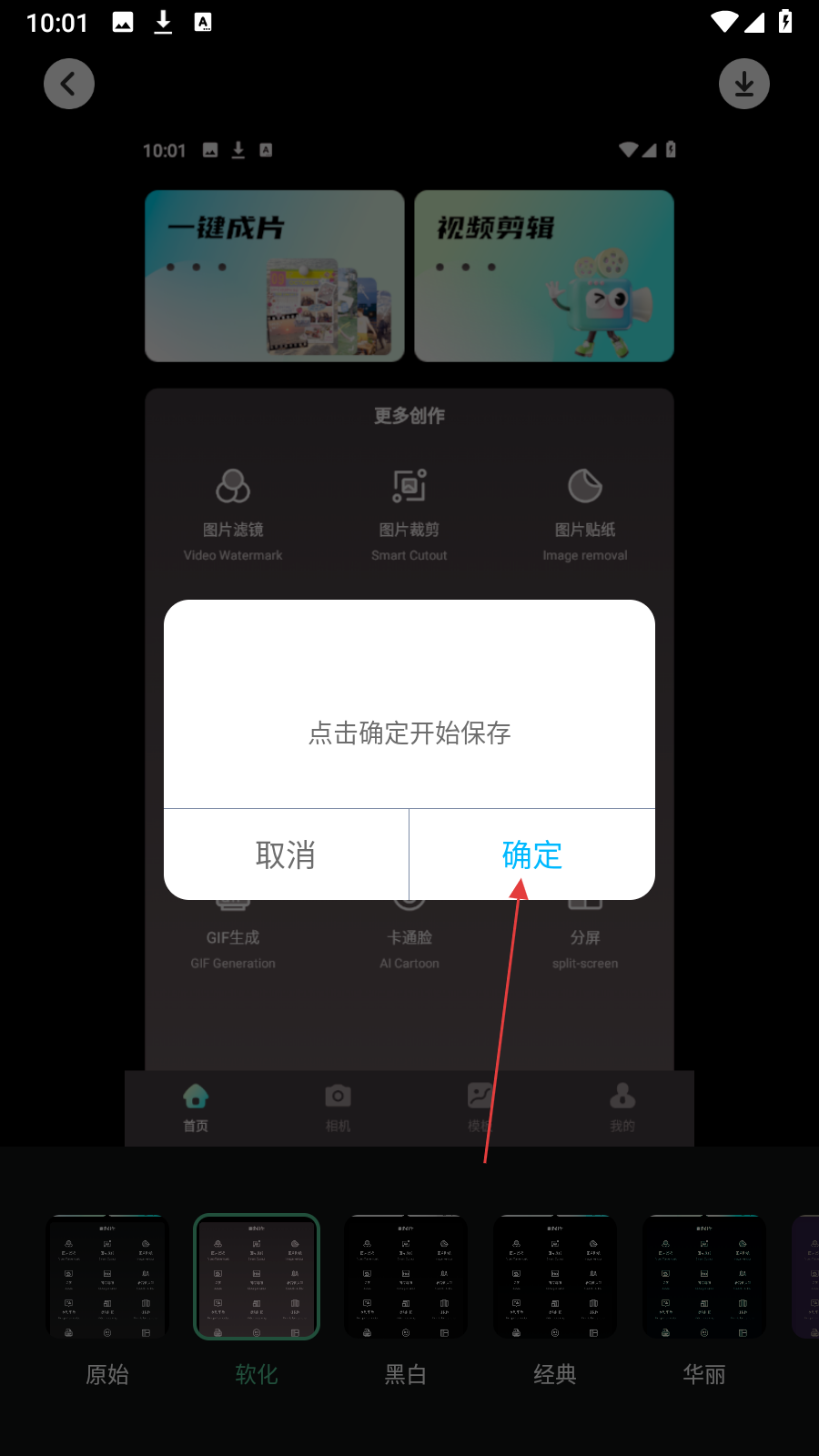Go back with the top-left arrow

pos(69,84)
